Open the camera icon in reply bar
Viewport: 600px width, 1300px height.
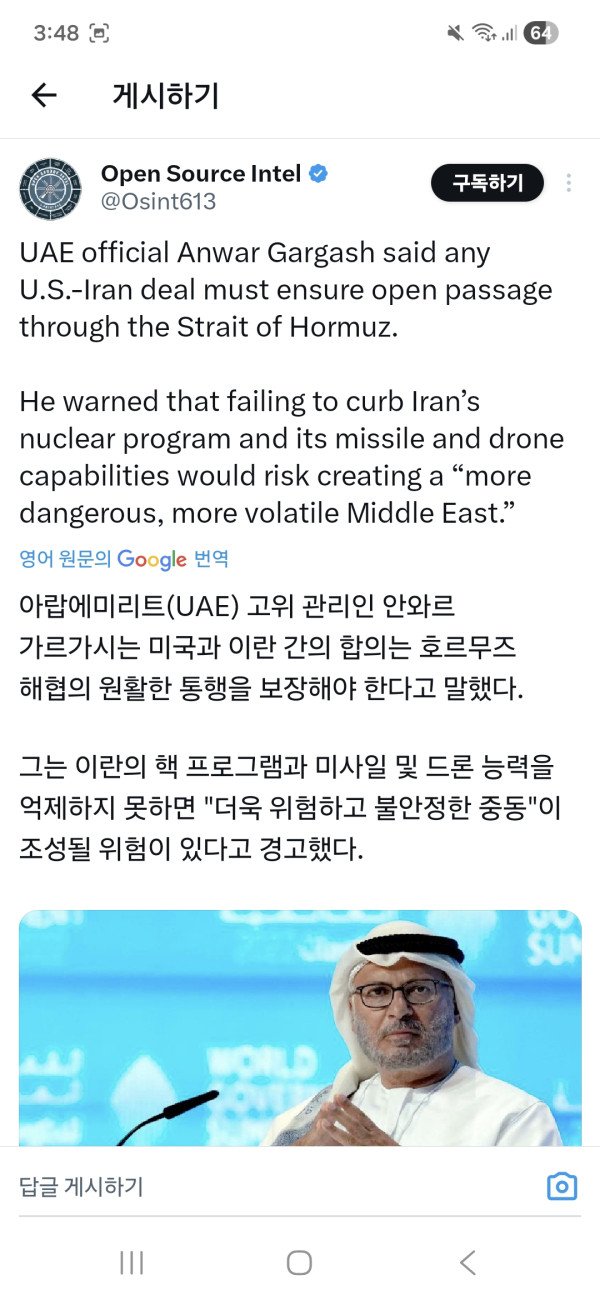[x=562, y=1187]
